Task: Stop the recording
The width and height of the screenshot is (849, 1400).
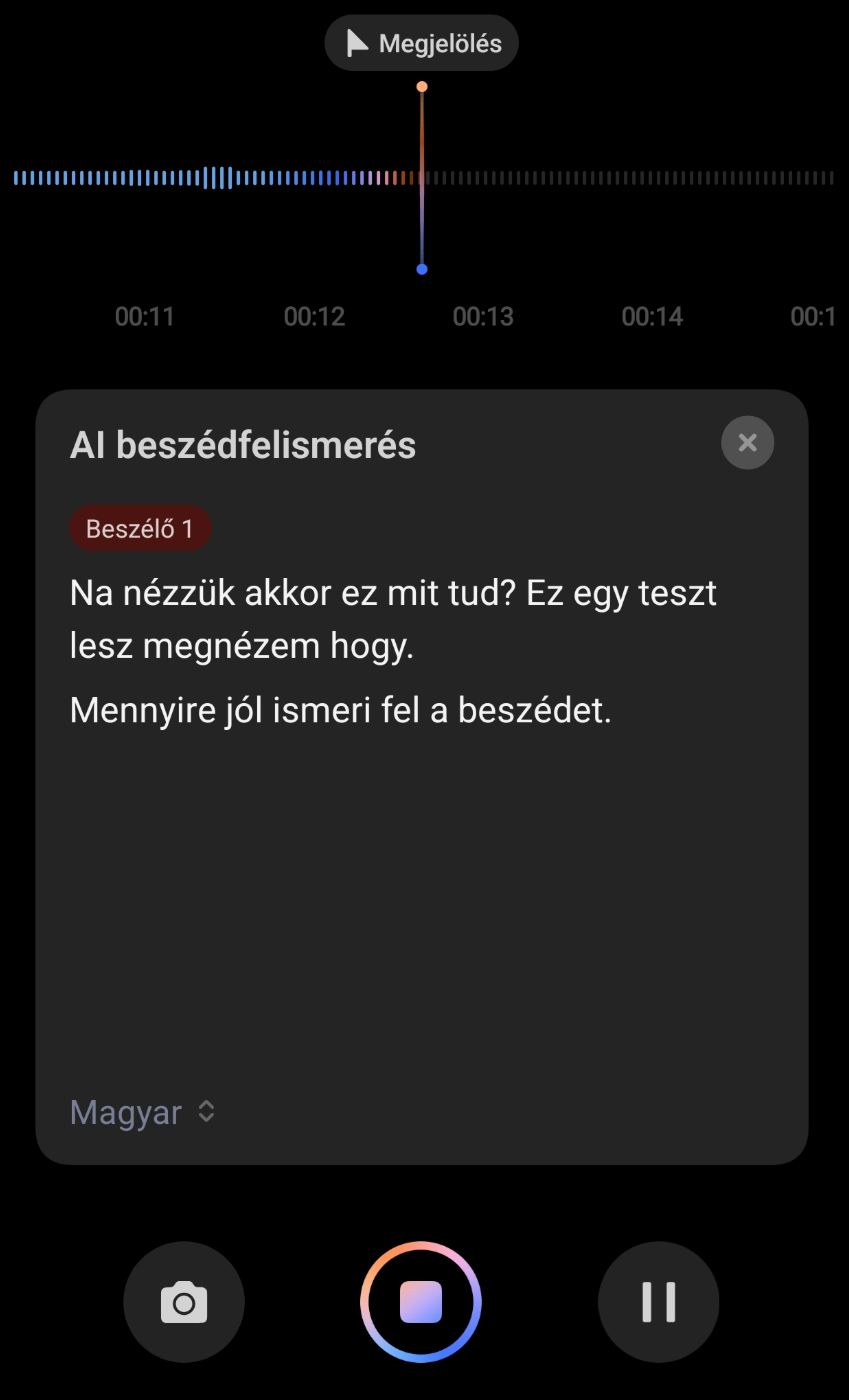Action: pos(421,1302)
